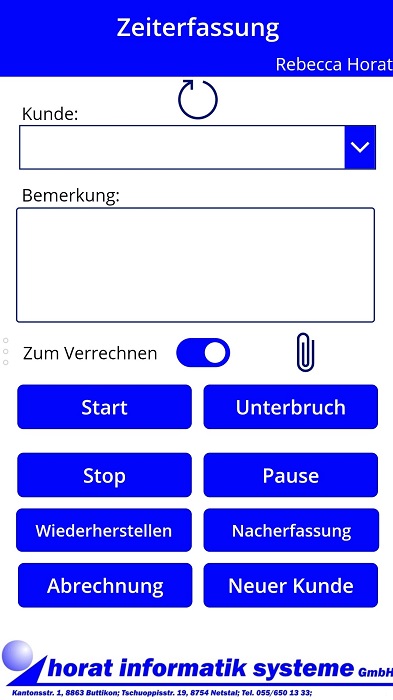393x700 pixels.
Task: Tap the Start button
Action: (105, 407)
